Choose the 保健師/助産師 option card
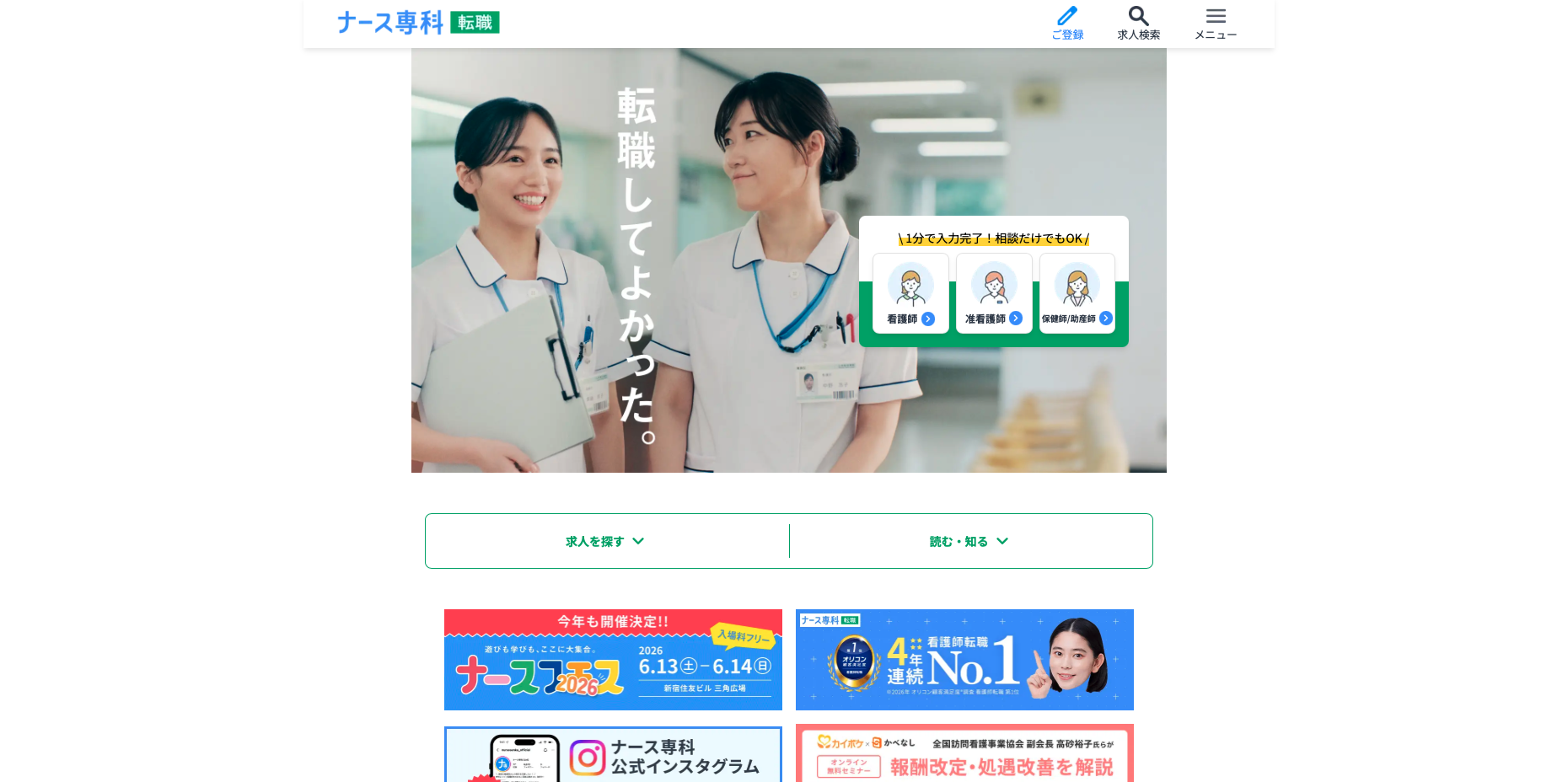Image resolution: width=1568 pixels, height=782 pixels. [1077, 293]
